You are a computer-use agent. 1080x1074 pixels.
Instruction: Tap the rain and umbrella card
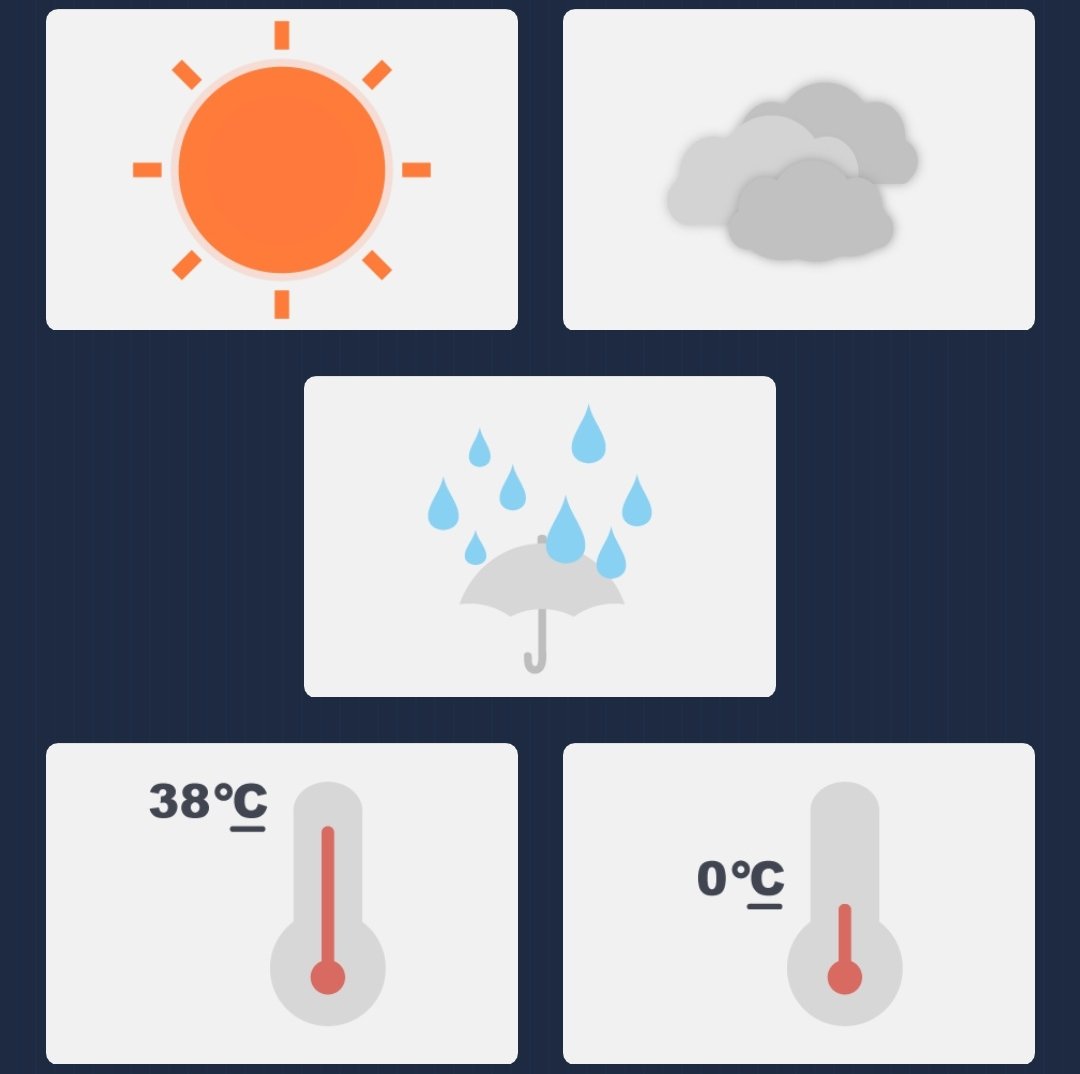click(540, 536)
